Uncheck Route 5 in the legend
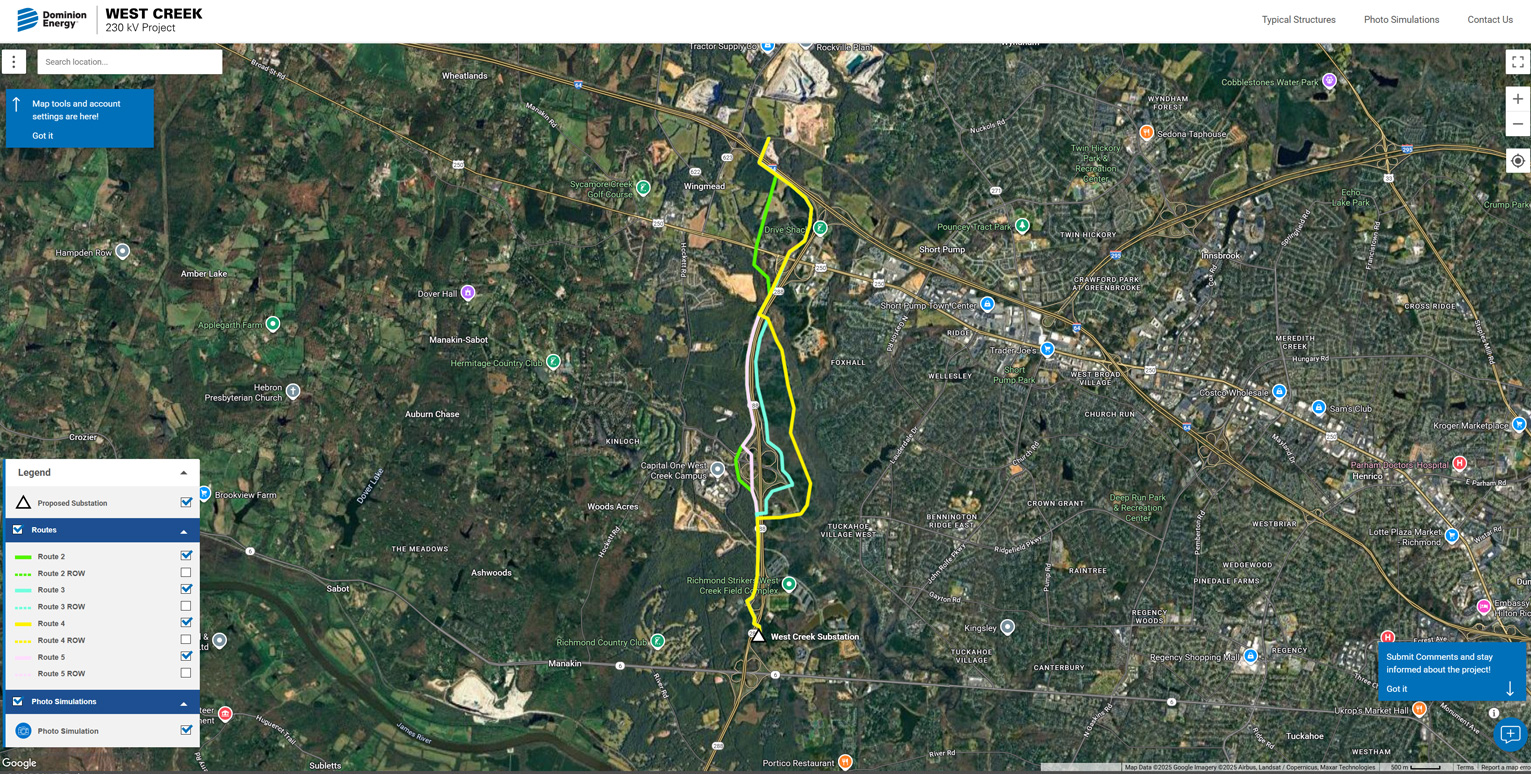Screen dimensions: 1531x774 (x=186, y=657)
